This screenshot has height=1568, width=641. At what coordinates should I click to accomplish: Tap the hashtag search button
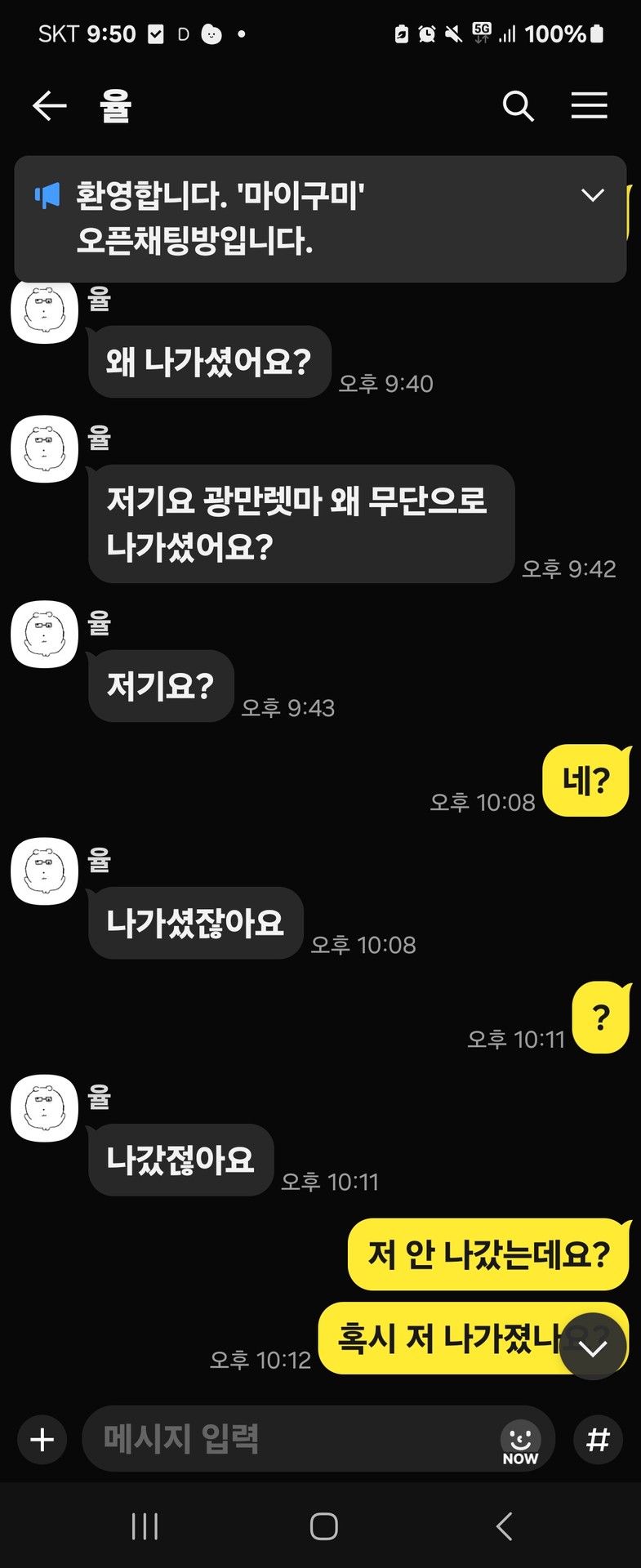click(x=598, y=1439)
